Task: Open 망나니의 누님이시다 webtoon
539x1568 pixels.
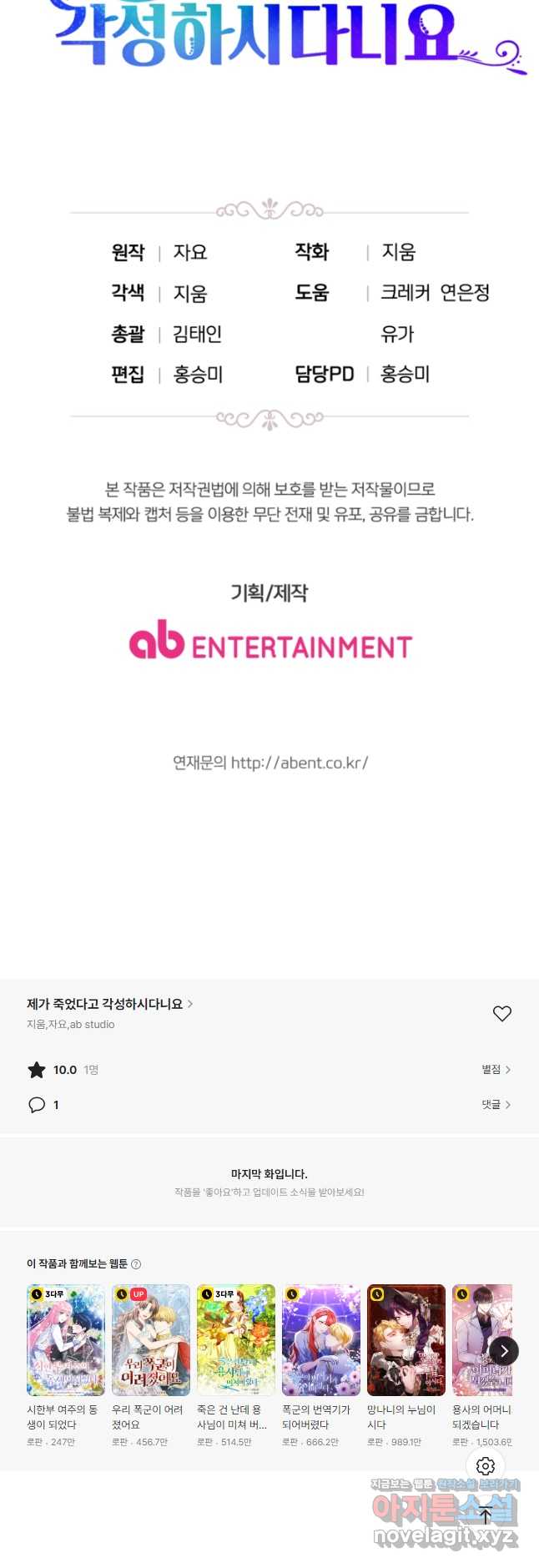Action: 406,1340
